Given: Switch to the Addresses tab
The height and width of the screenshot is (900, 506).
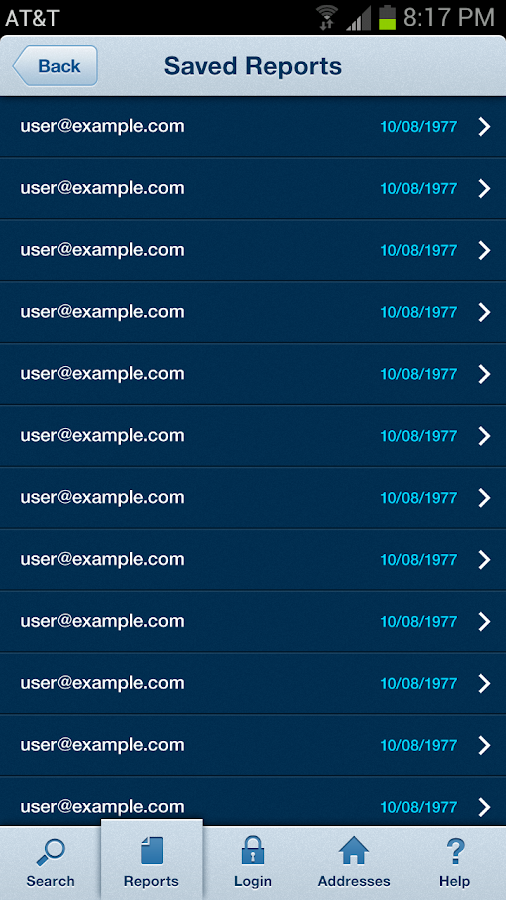Looking at the screenshot, I should (x=354, y=863).
